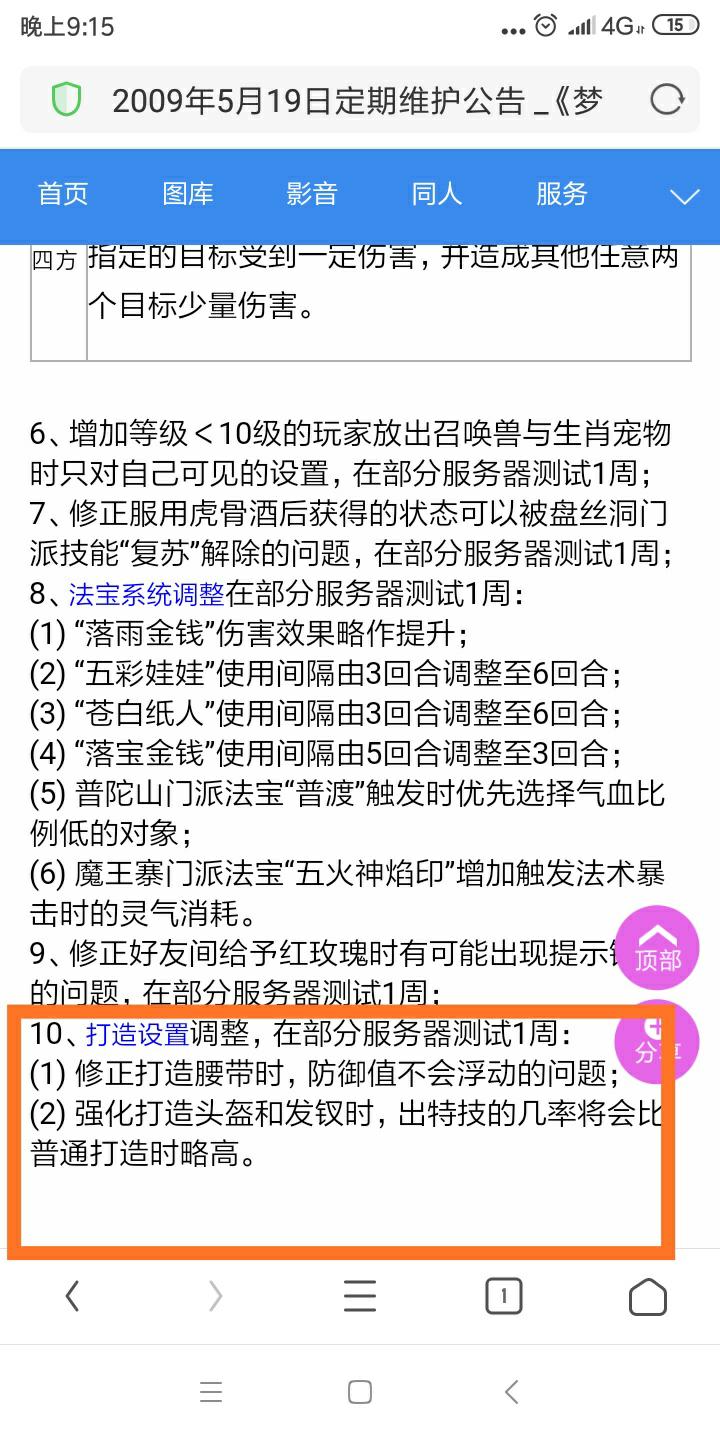The image size is (720, 1440).
Task: Tap the system recent apps button
Action: pyautogui.click(x=211, y=1392)
